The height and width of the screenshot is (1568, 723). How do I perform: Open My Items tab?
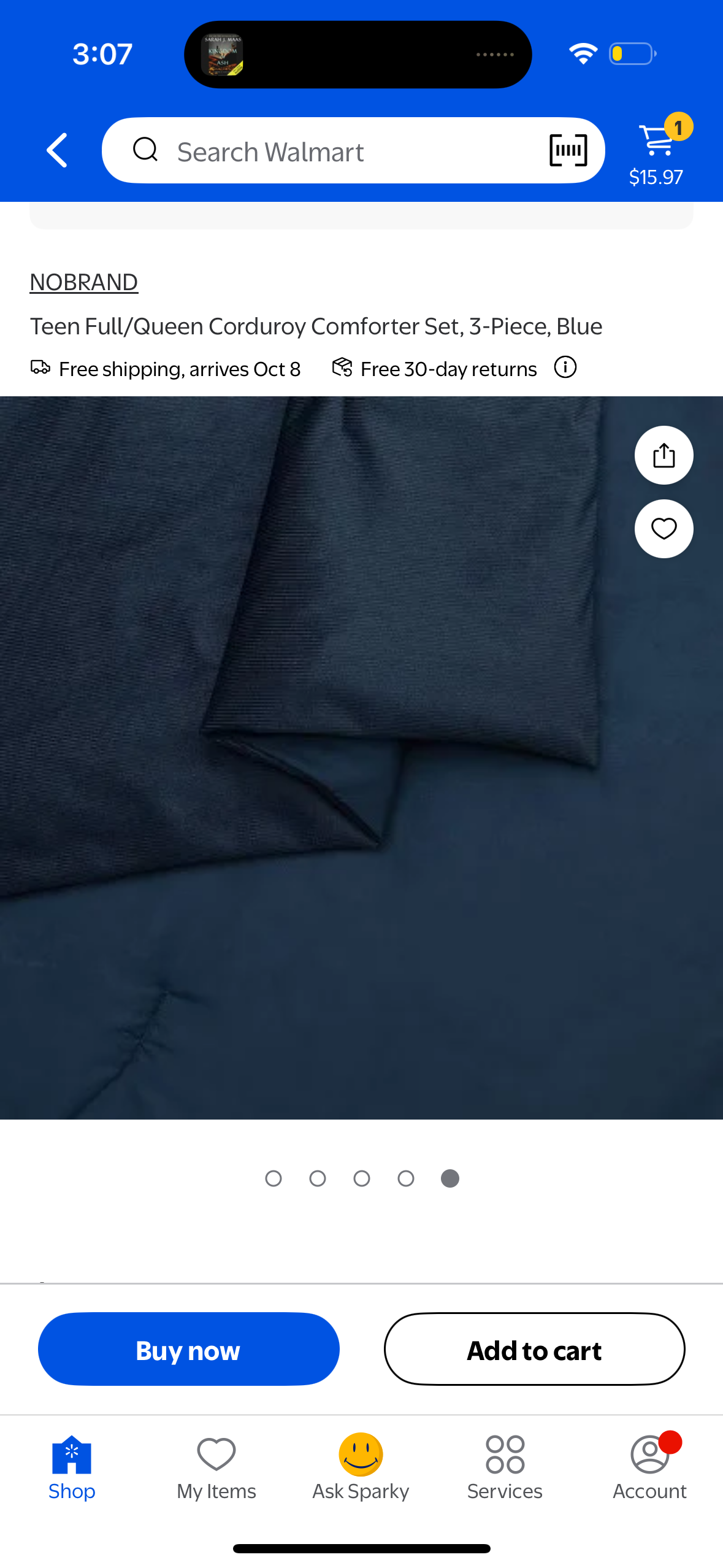pos(216,1467)
